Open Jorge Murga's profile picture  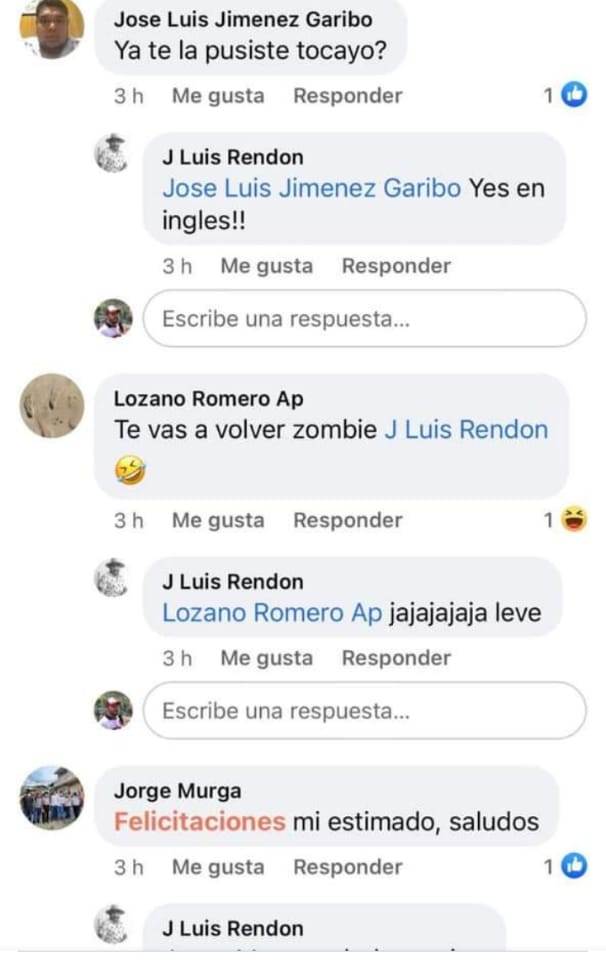[x=52, y=797]
